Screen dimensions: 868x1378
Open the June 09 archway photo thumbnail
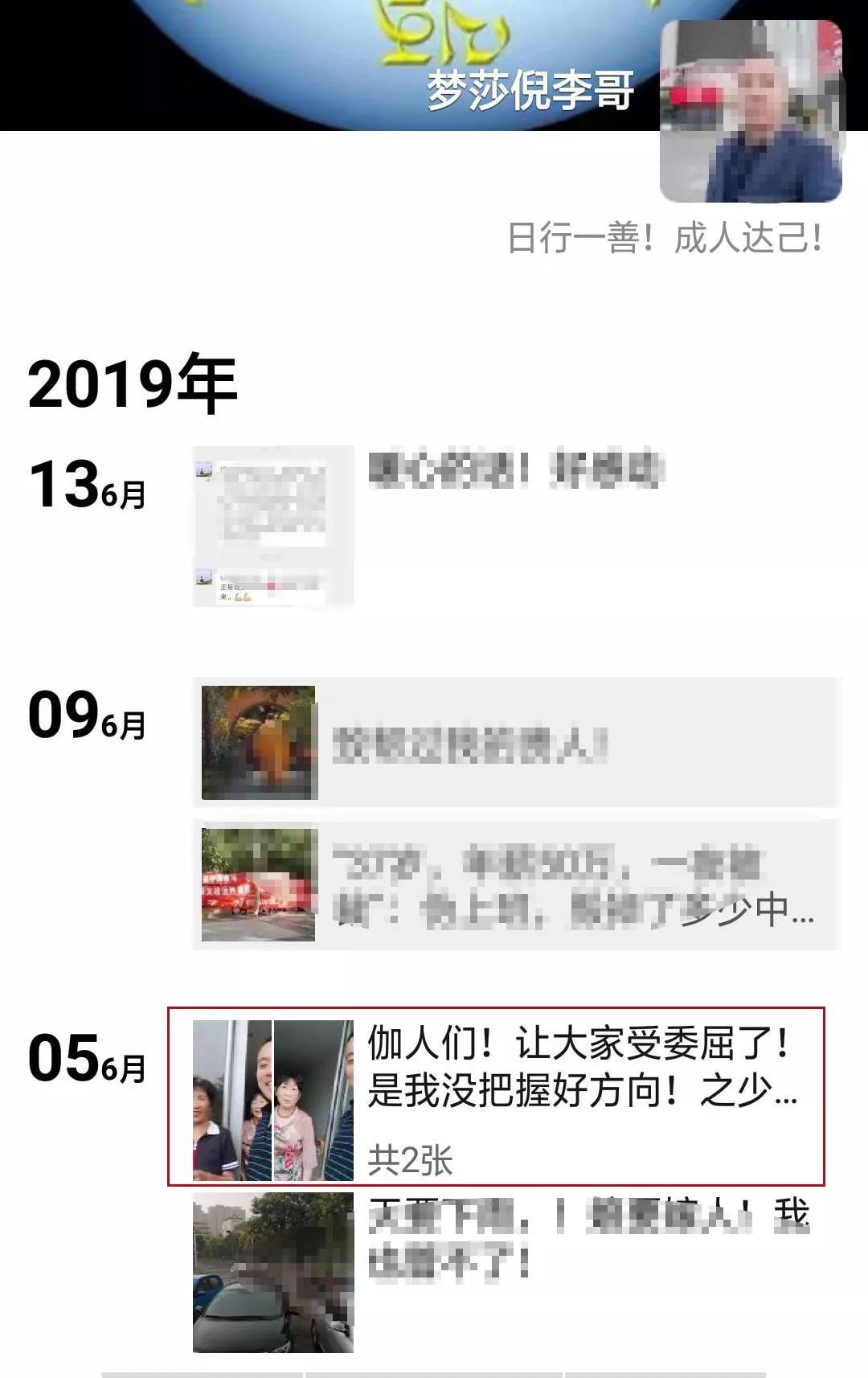(x=257, y=740)
